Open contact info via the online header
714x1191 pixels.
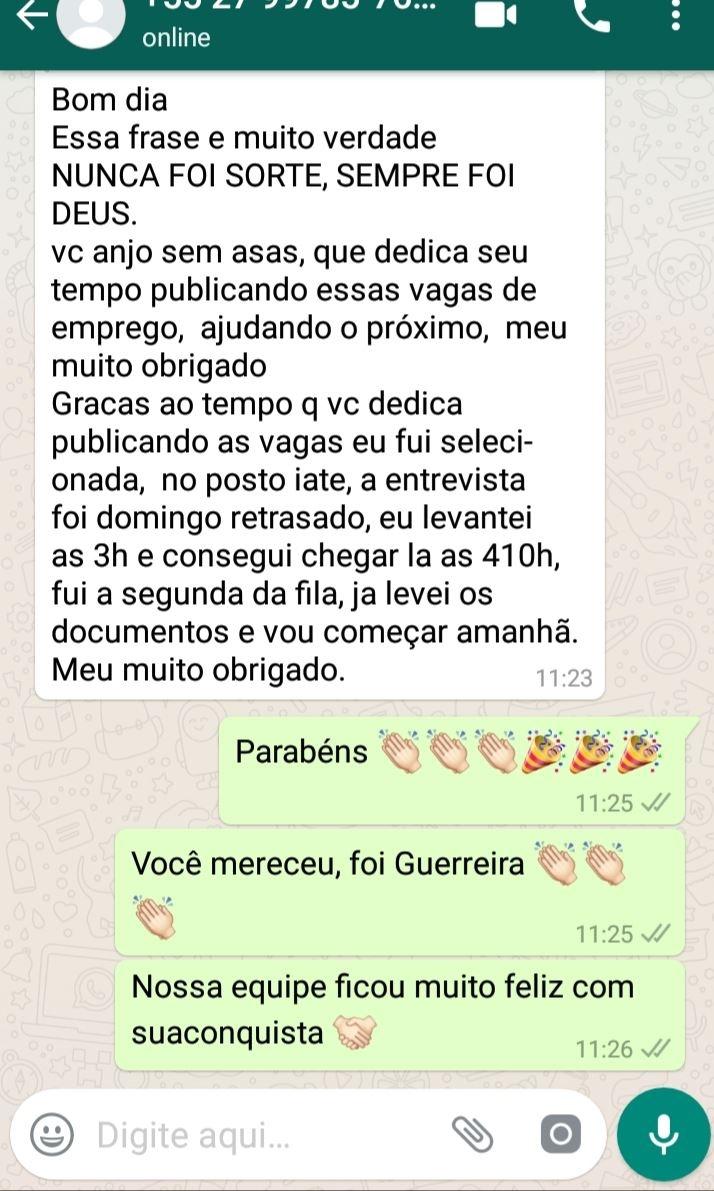click(250, 36)
